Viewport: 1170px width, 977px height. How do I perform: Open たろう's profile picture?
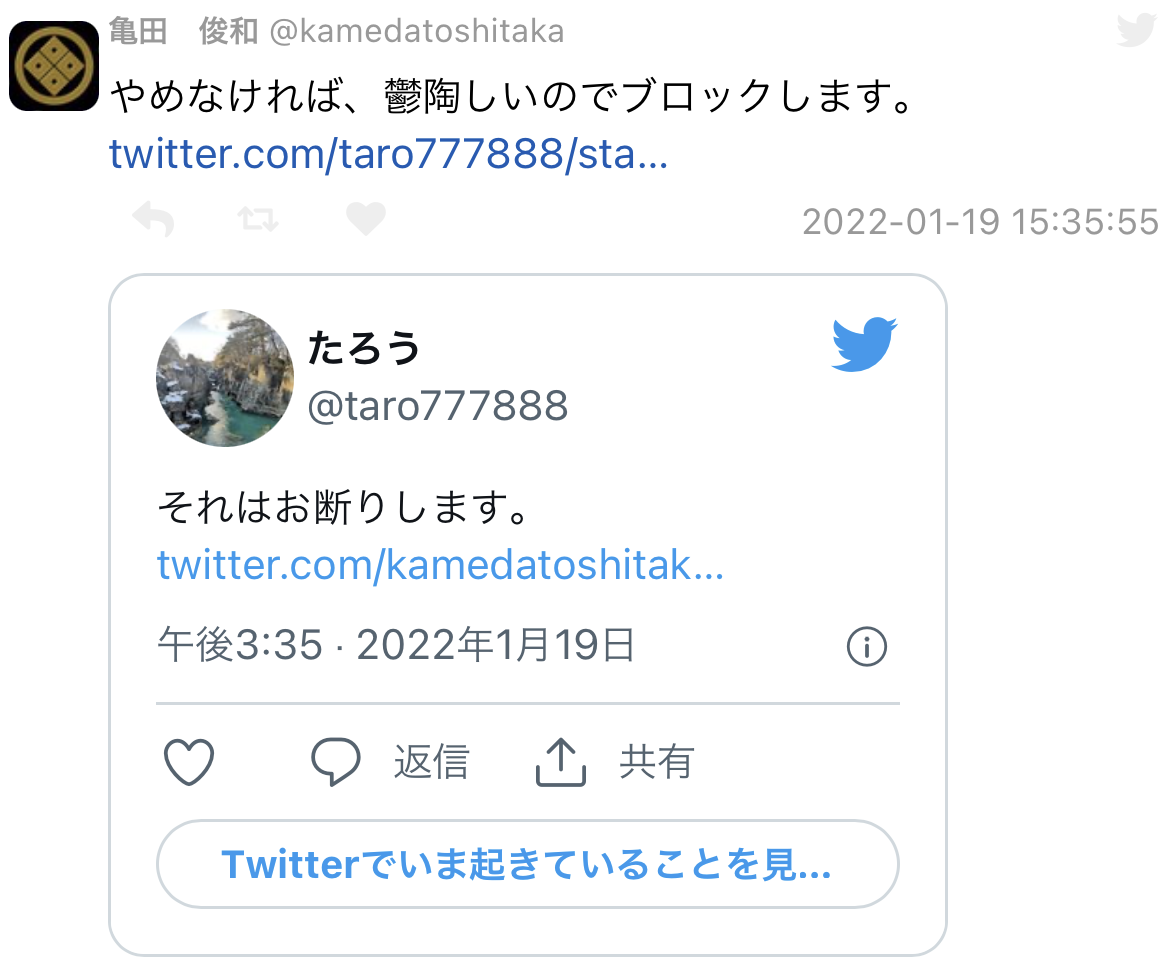(225, 378)
